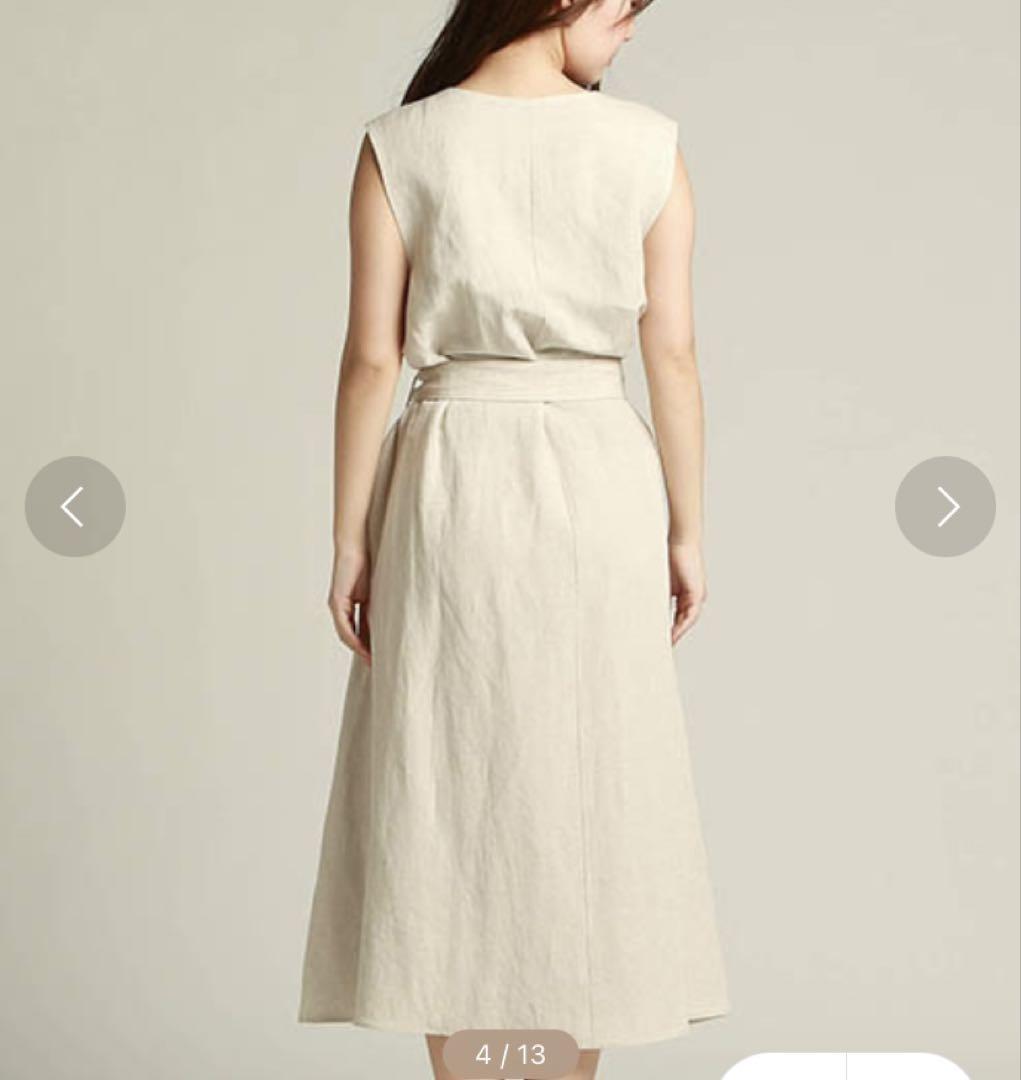Go to the previous product image

(75, 507)
